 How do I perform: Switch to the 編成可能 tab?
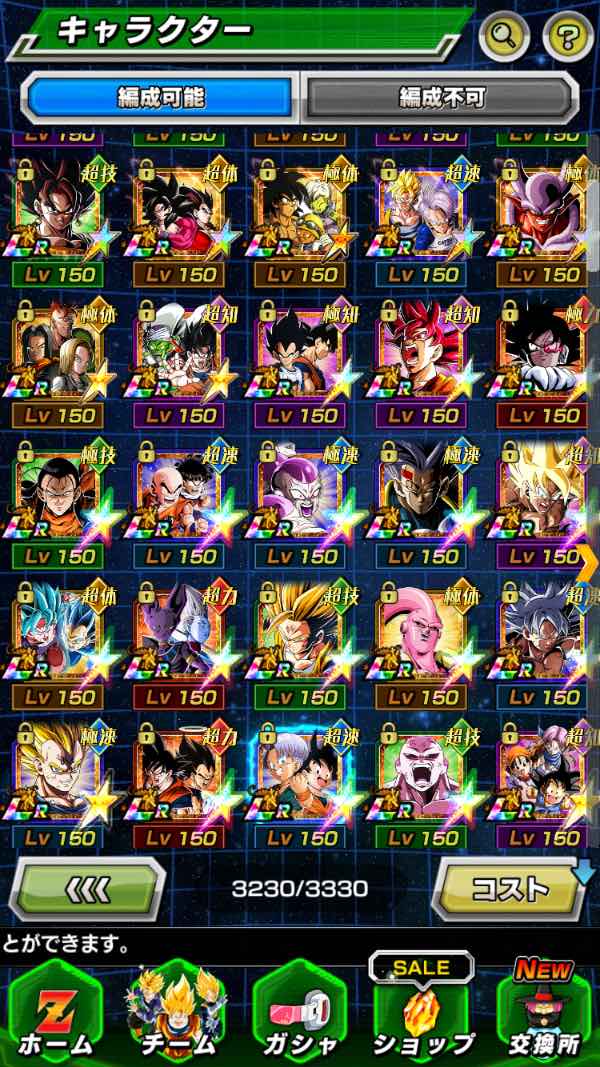pyautogui.click(x=160, y=97)
